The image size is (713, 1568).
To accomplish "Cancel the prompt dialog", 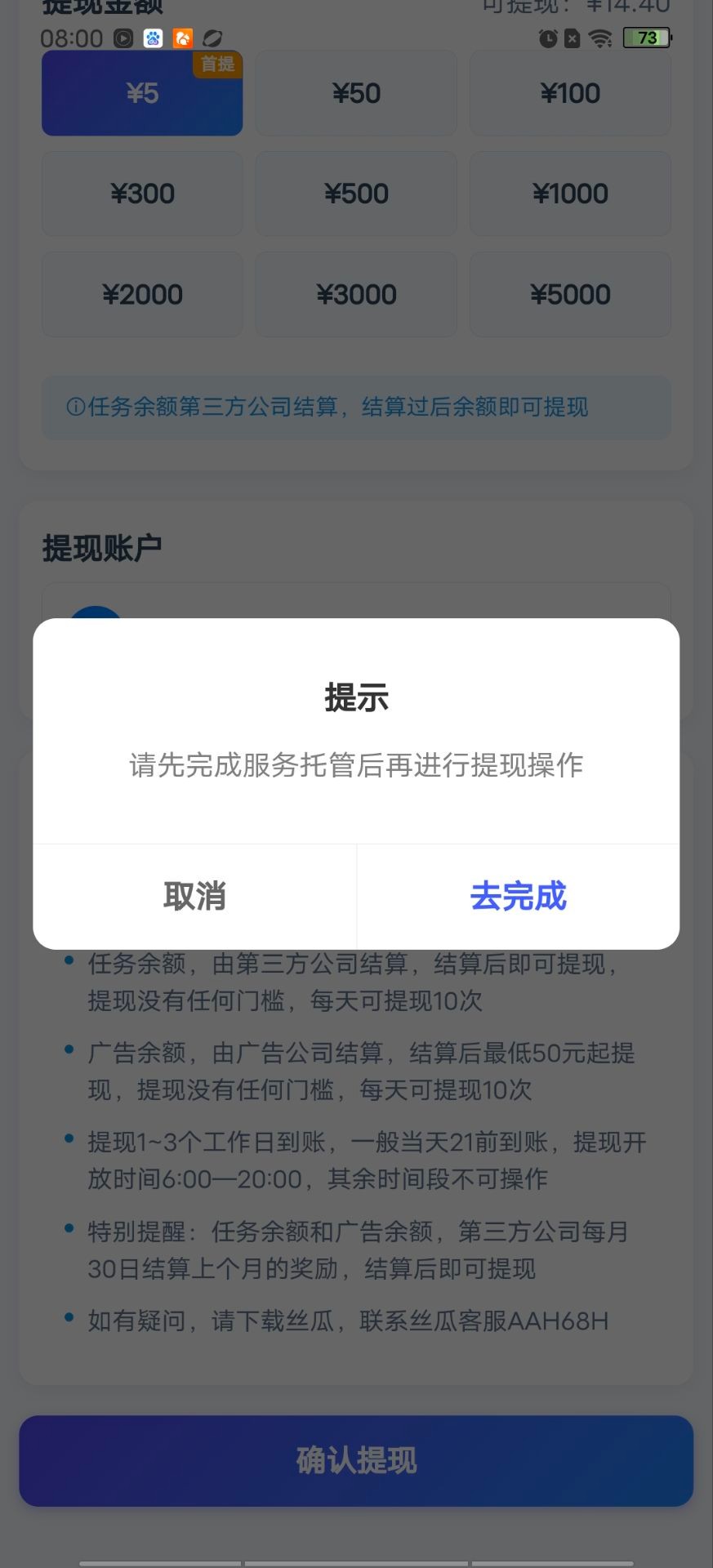I will pos(194,896).
